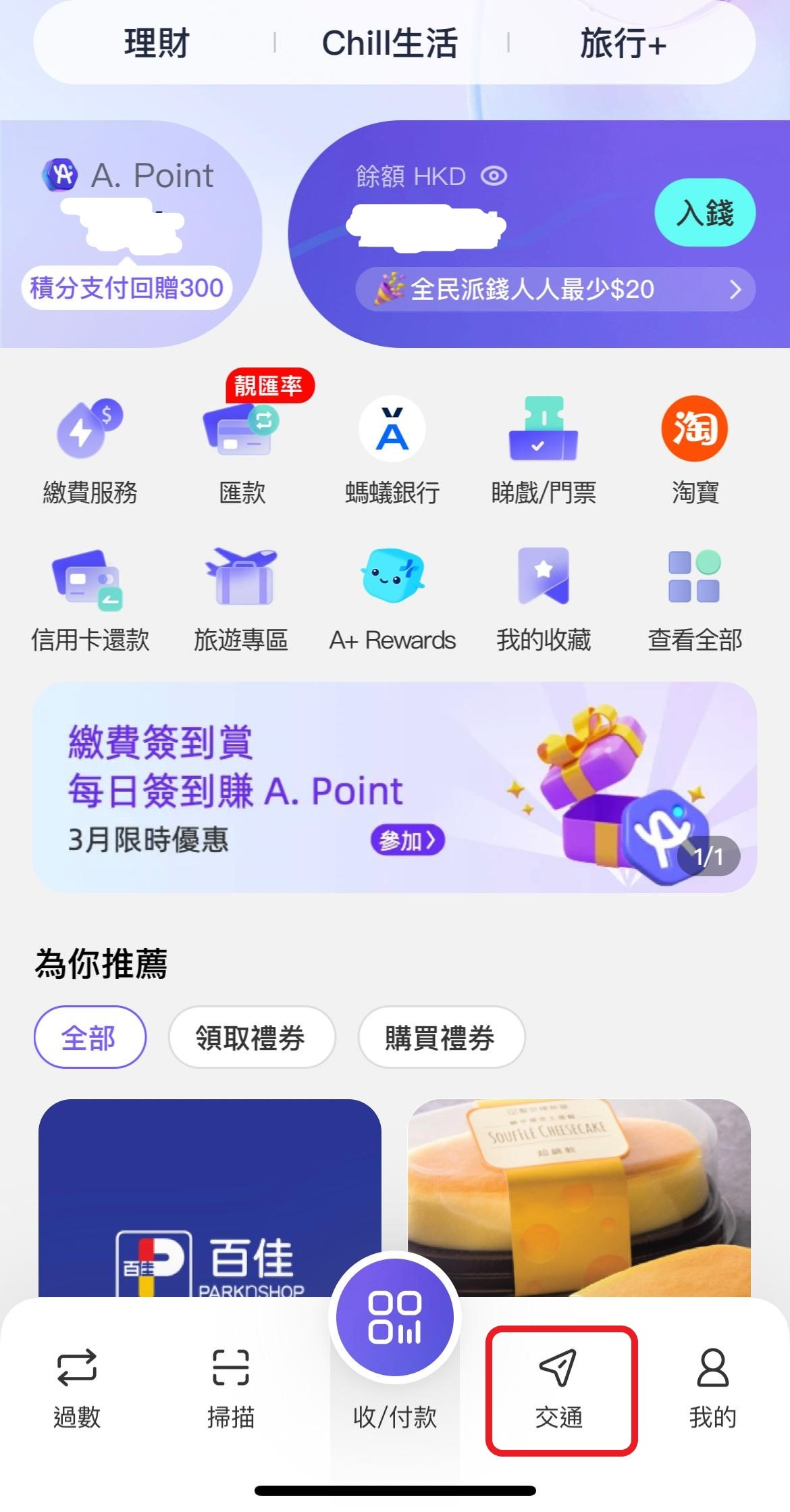Image resolution: width=790 pixels, height=1512 pixels.
Task: Tap the 入錢 top-up button
Action: coord(704,213)
